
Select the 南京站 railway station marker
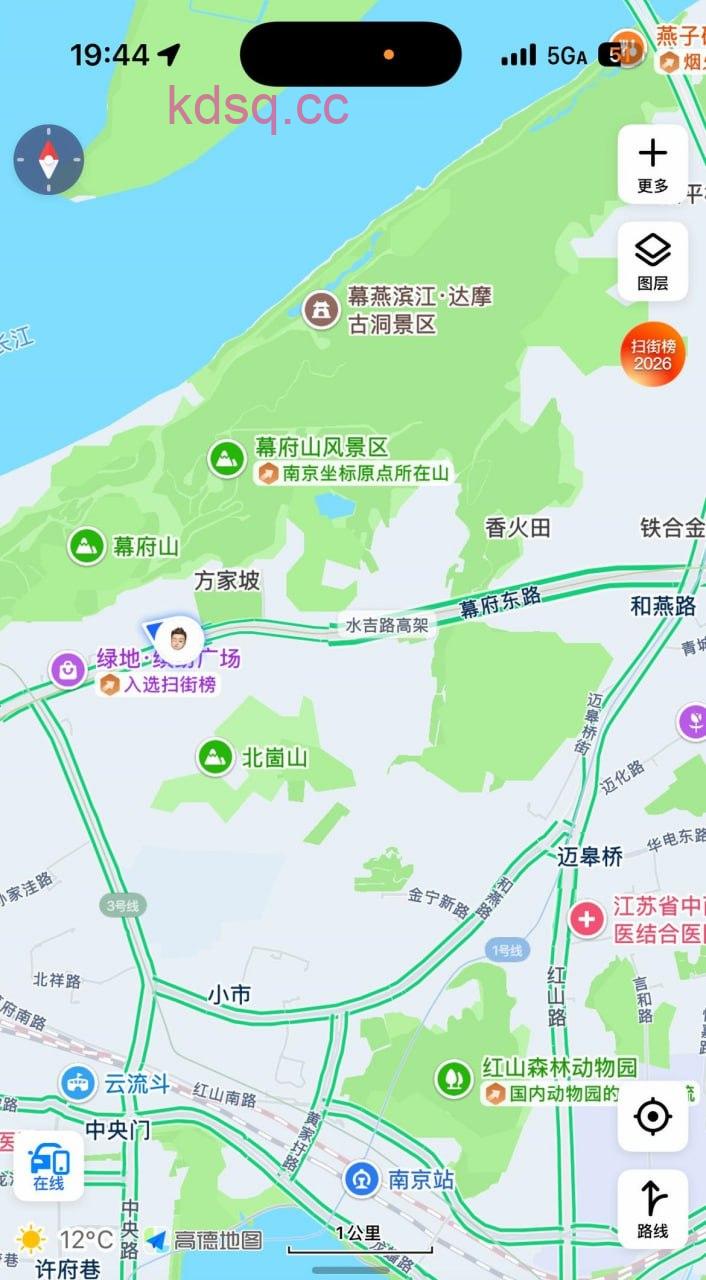(x=362, y=1179)
